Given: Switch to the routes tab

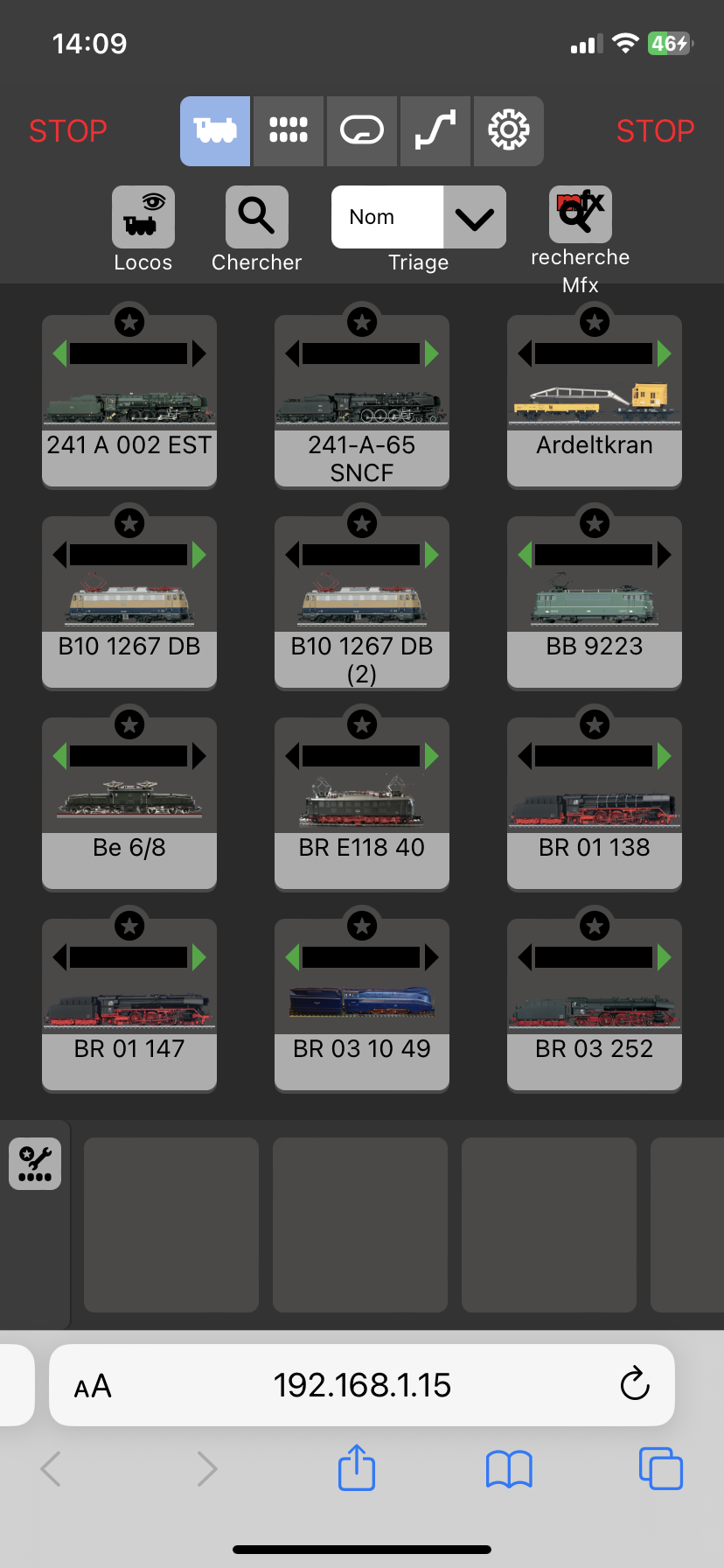Looking at the screenshot, I should [x=435, y=131].
